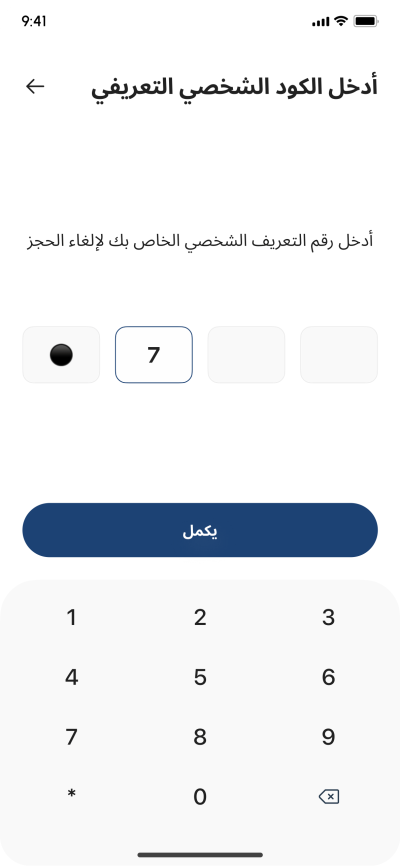Enter digit 2 on the keypad
The height and width of the screenshot is (866, 400).
coord(200,617)
